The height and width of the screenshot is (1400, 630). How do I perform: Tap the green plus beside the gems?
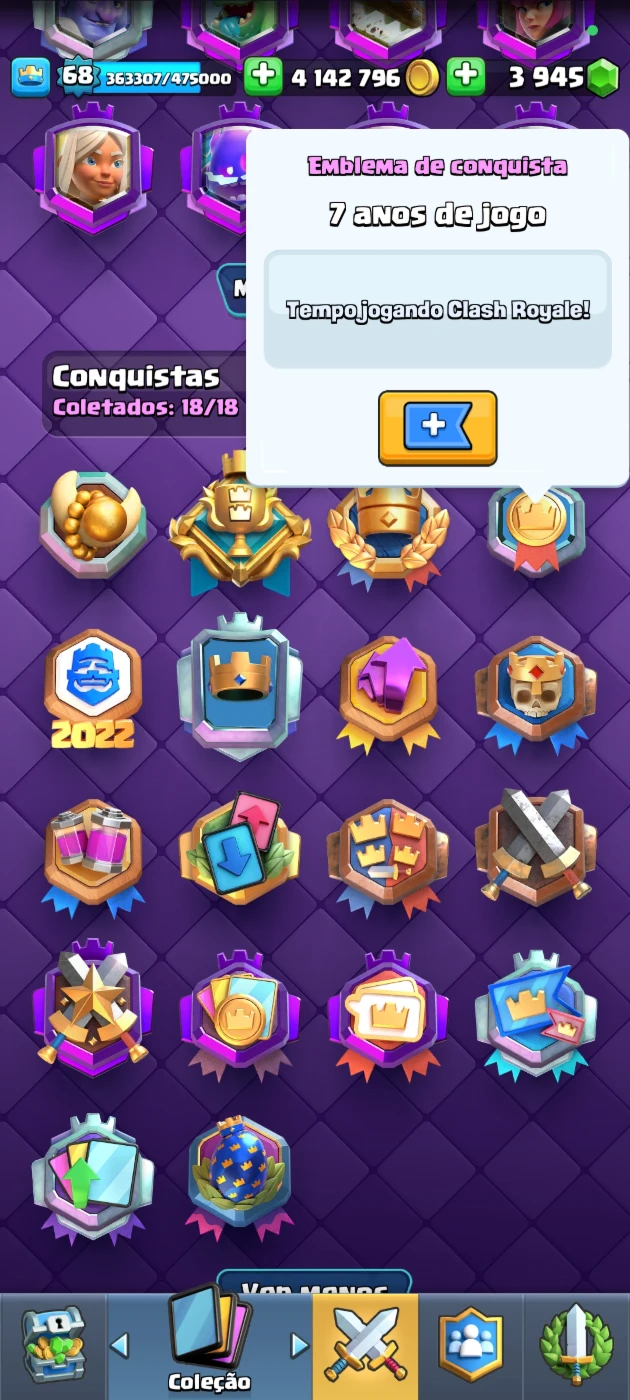click(x=465, y=77)
